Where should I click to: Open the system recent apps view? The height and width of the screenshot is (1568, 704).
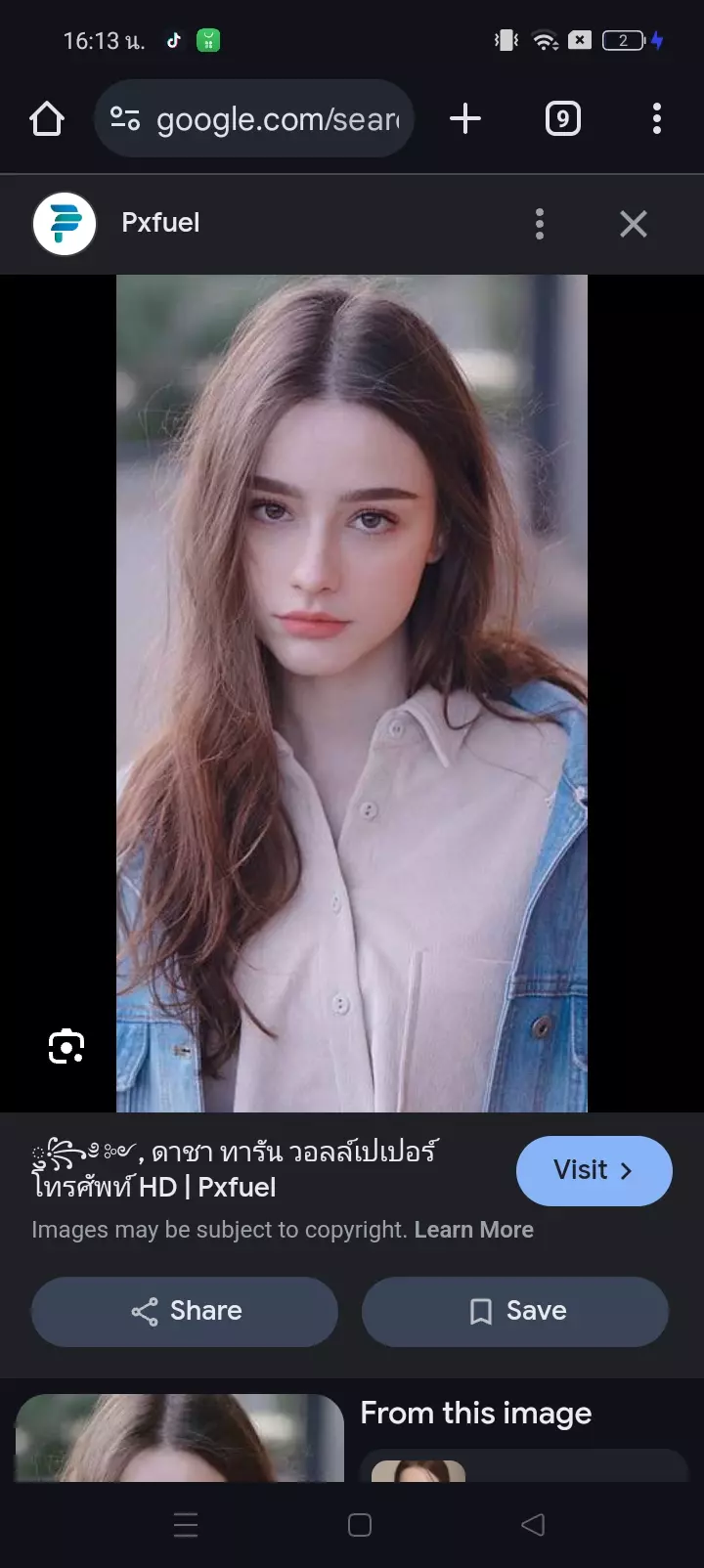coord(186,1525)
